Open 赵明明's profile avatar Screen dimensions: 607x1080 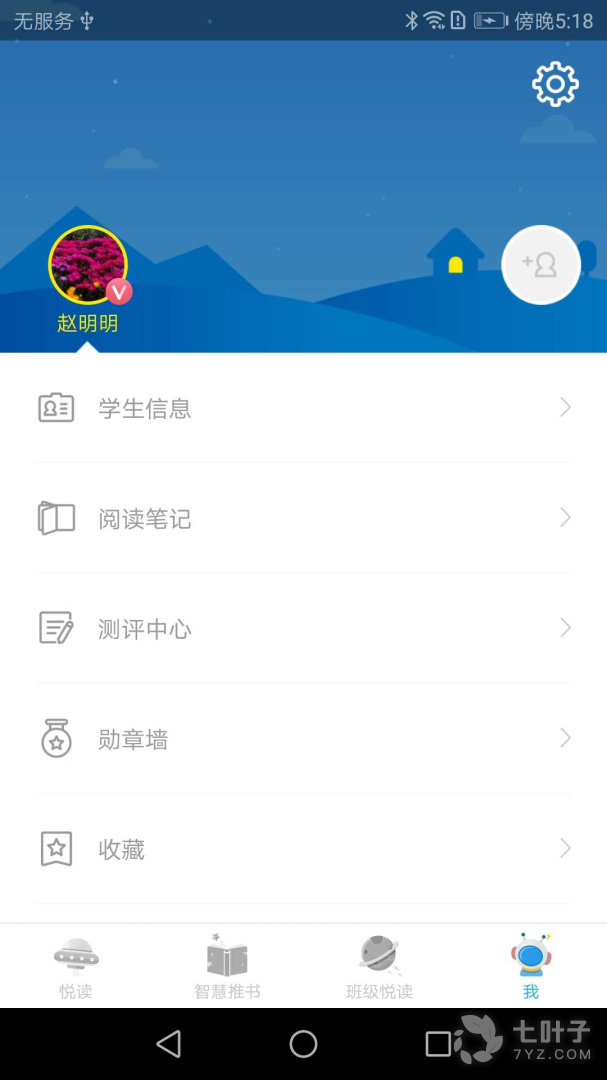click(x=88, y=264)
